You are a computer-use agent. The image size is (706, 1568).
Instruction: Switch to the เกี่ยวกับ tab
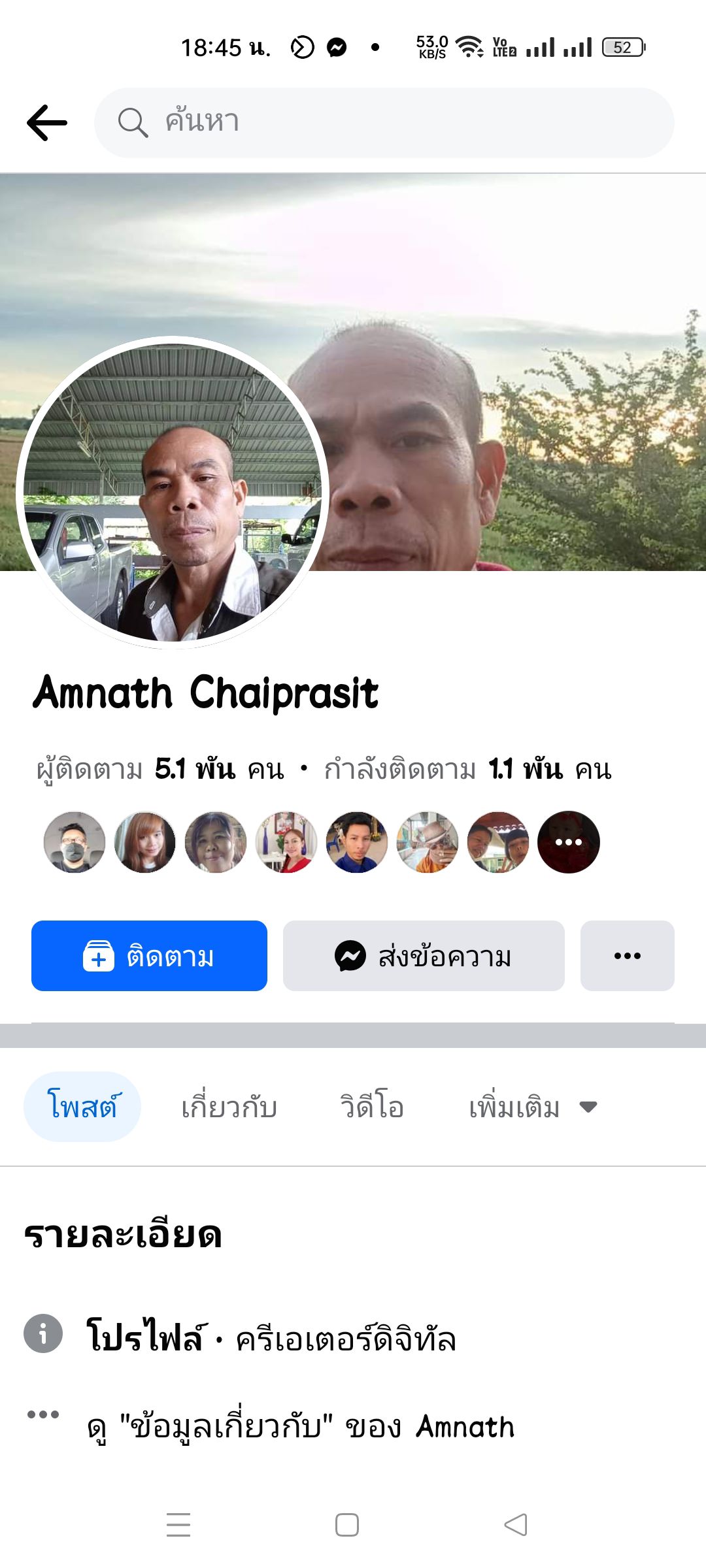229,1107
